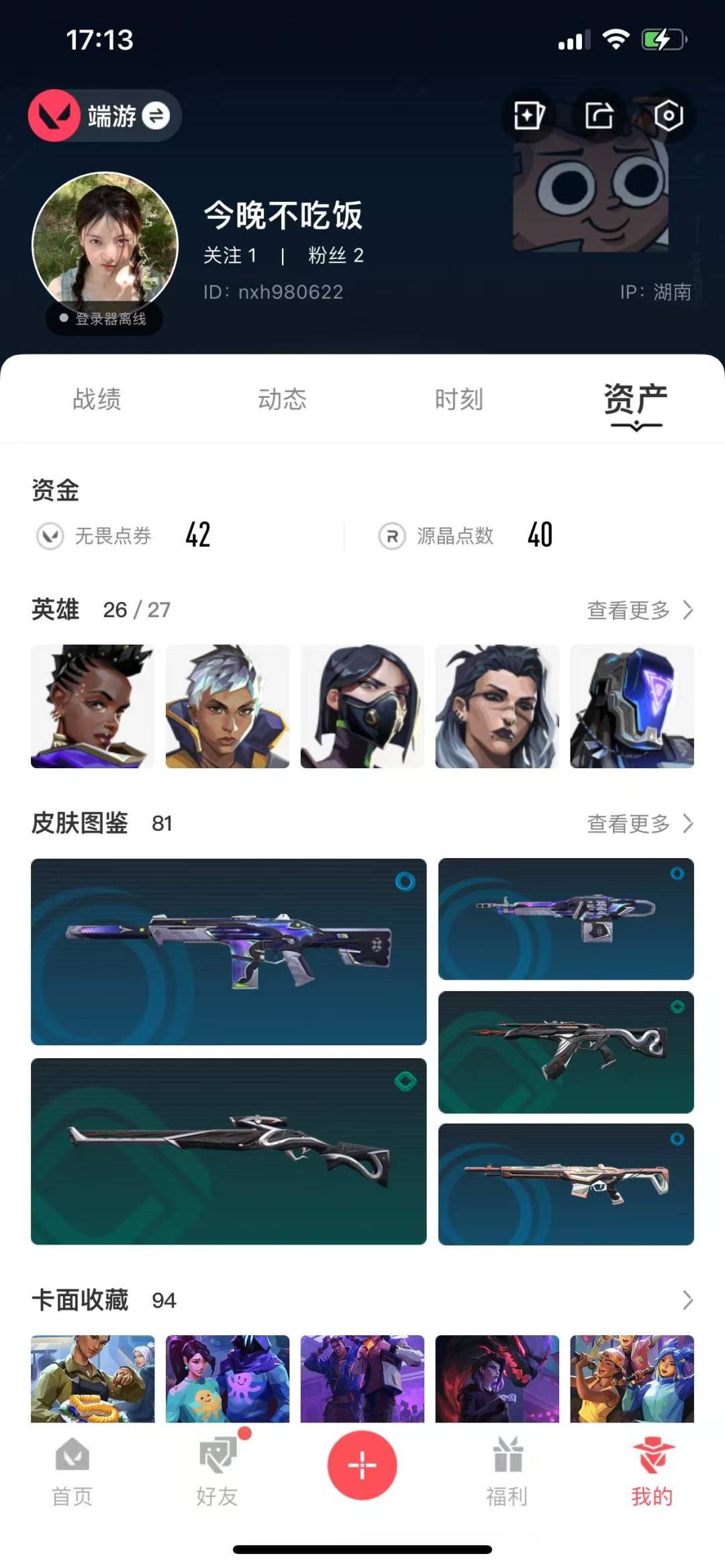Open the masked hero portrait

[x=362, y=707]
